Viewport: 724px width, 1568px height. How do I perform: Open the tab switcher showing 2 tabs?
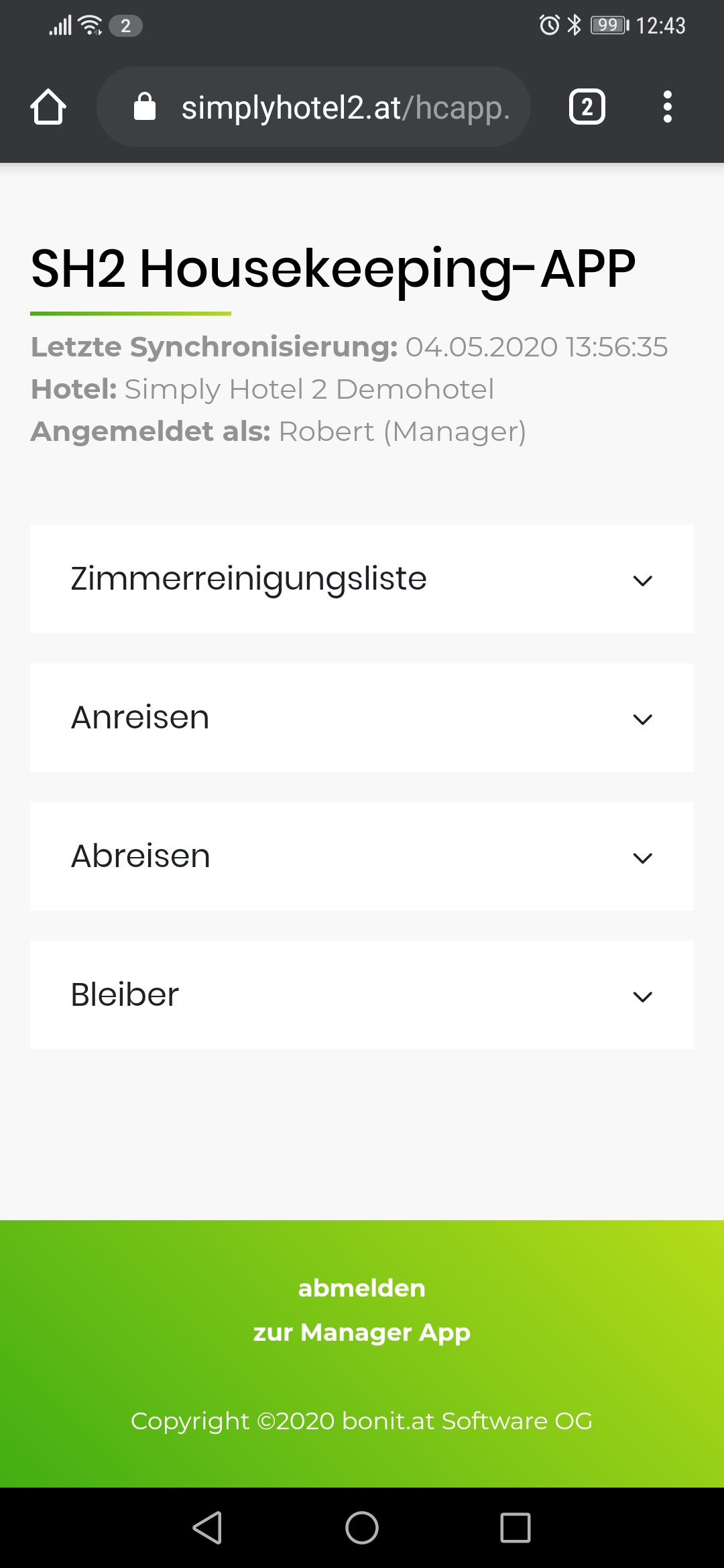587,107
